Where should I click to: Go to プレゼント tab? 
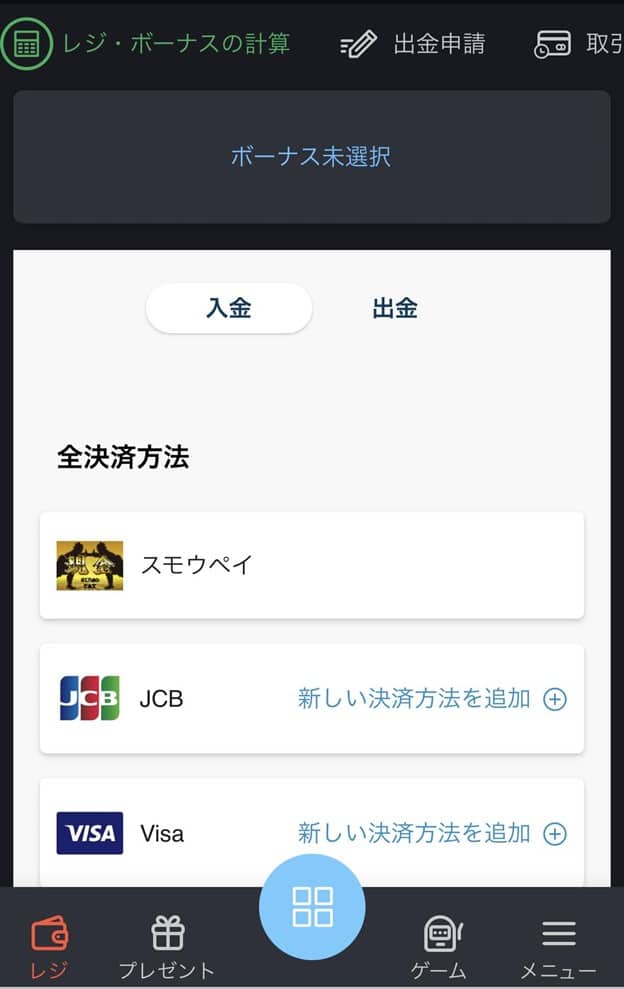pos(167,948)
